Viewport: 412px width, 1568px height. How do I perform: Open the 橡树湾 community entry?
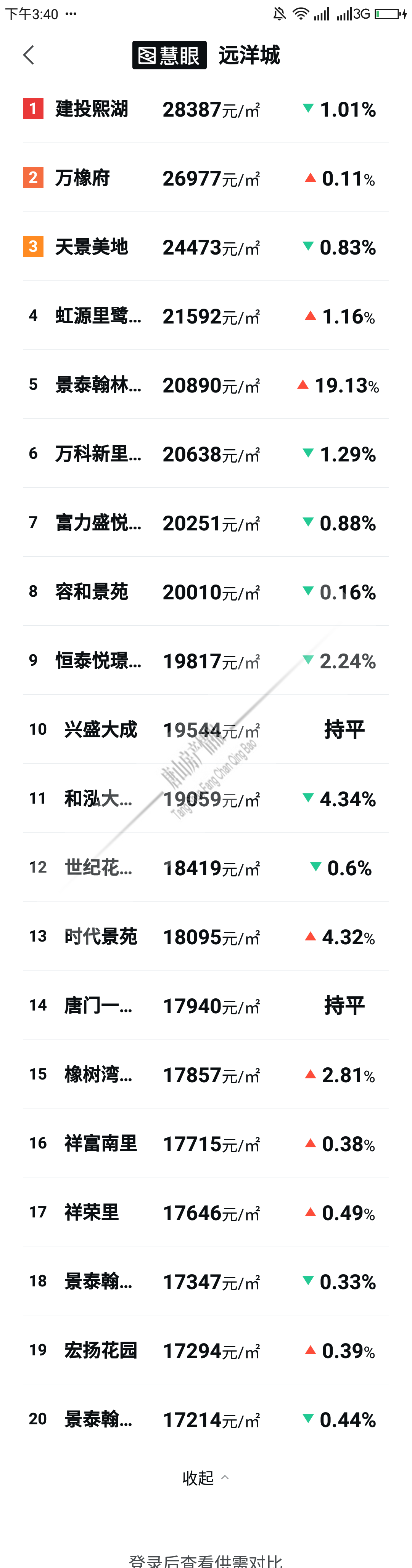click(x=98, y=1074)
